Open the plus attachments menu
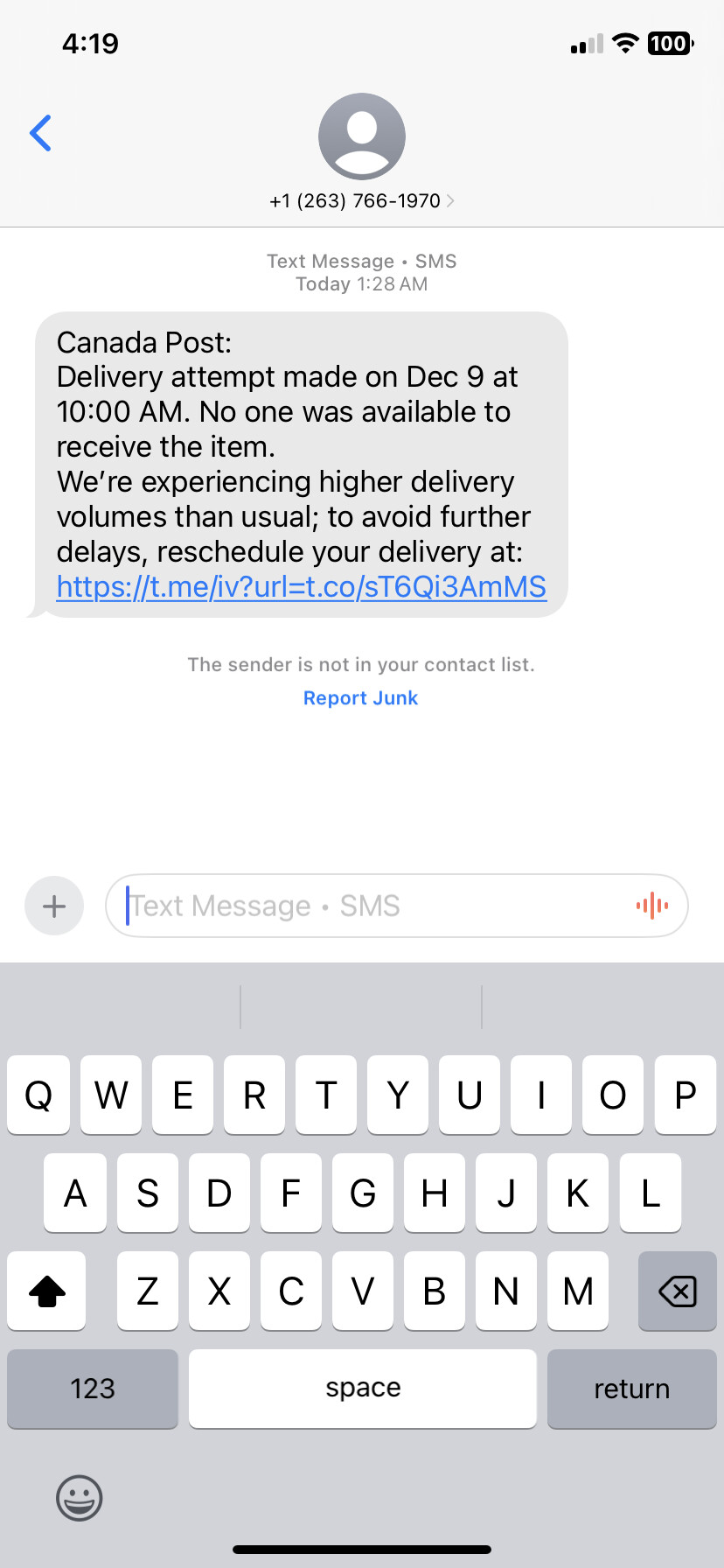This screenshot has width=724, height=1568. pyautogui.click(x=54, y=906)
